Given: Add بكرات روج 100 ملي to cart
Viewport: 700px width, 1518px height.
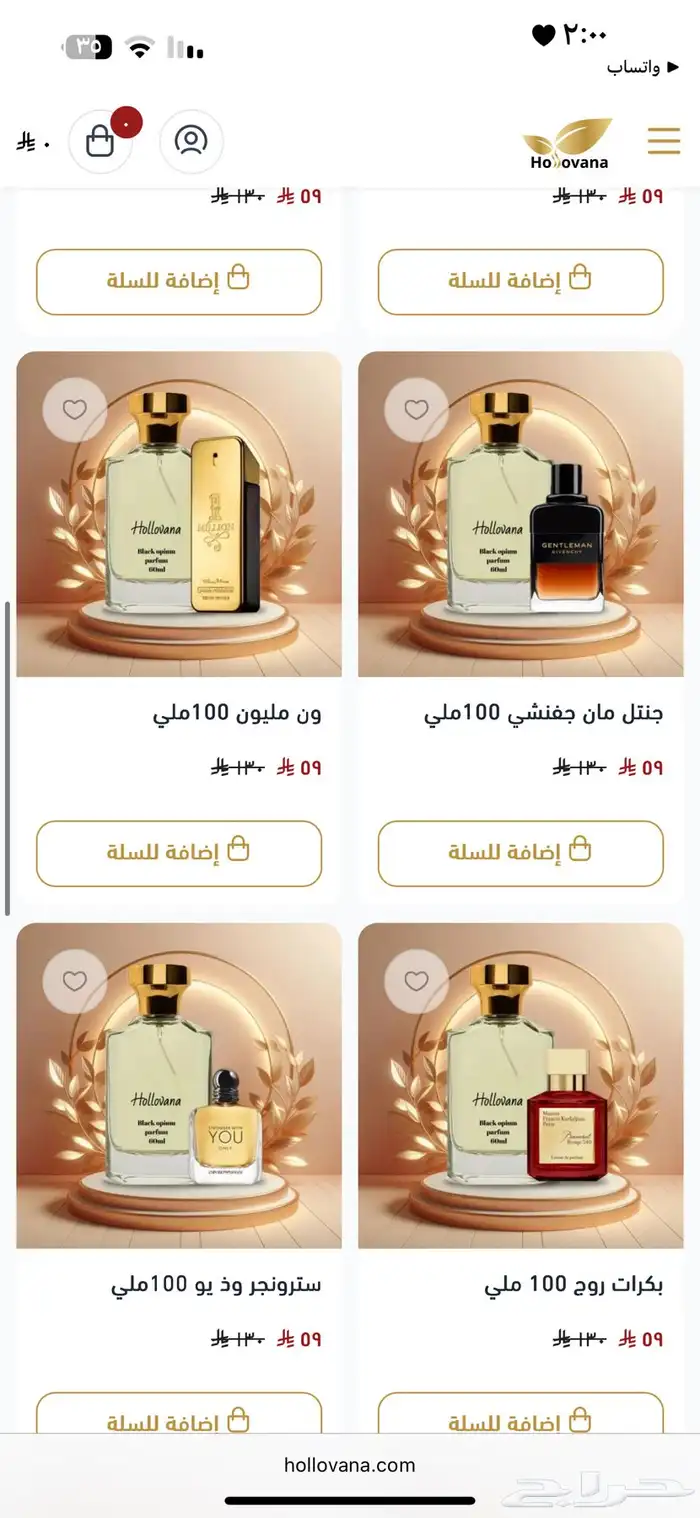Looking at the screenshot, I should (520, 1420).
